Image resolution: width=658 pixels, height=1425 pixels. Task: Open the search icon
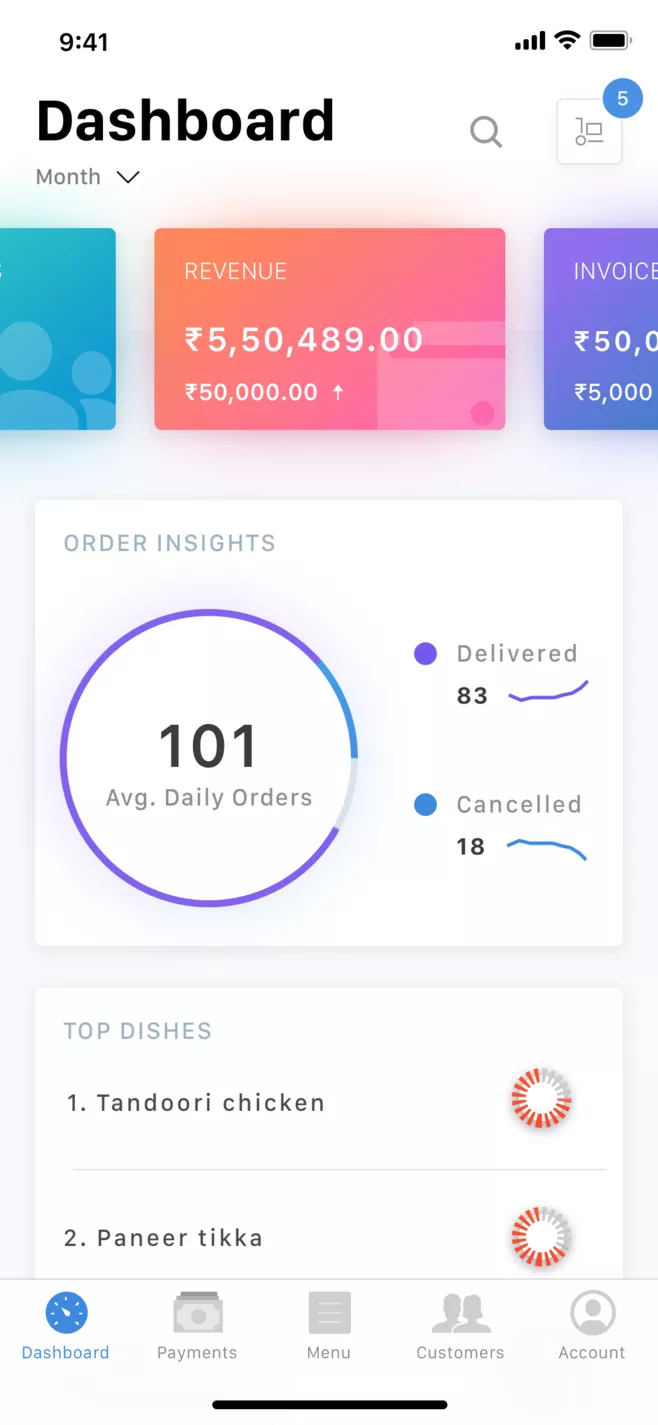tap(486, 131)
